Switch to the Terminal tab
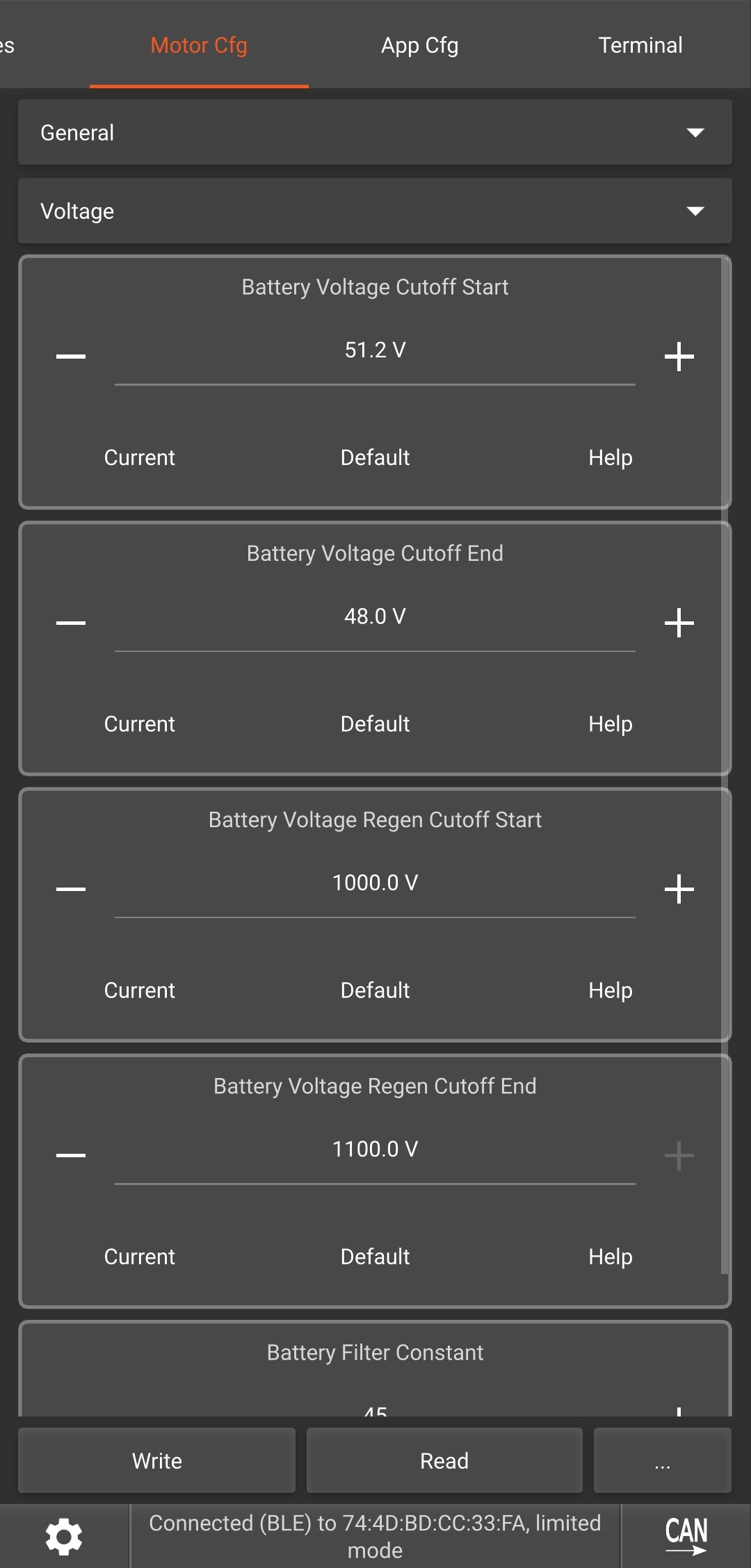751x1568 pixels. point(640,45)
